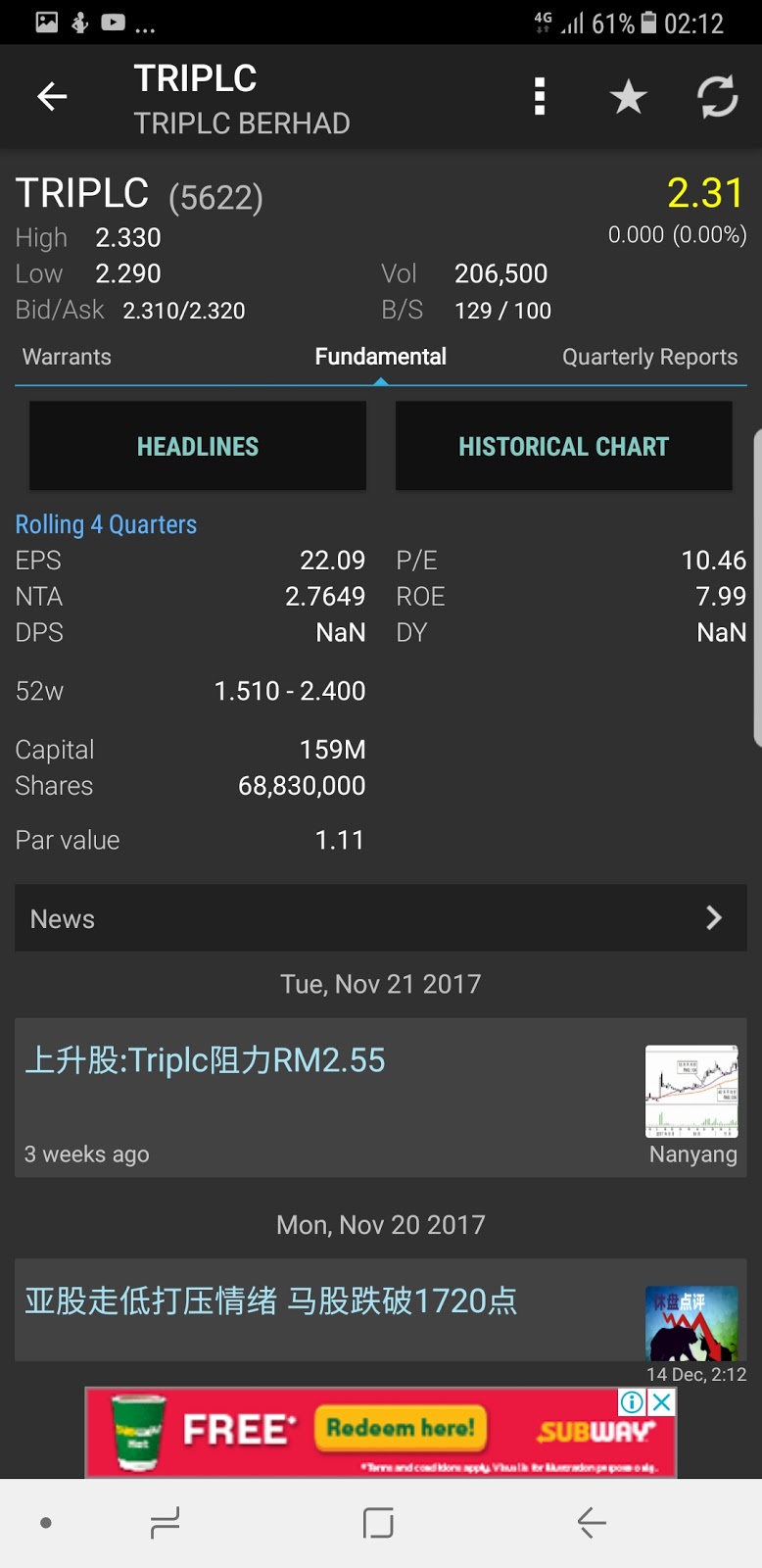Refresh the stock quote data
762x1568 pixels.
pyautogui.click(x=717, y=96)
